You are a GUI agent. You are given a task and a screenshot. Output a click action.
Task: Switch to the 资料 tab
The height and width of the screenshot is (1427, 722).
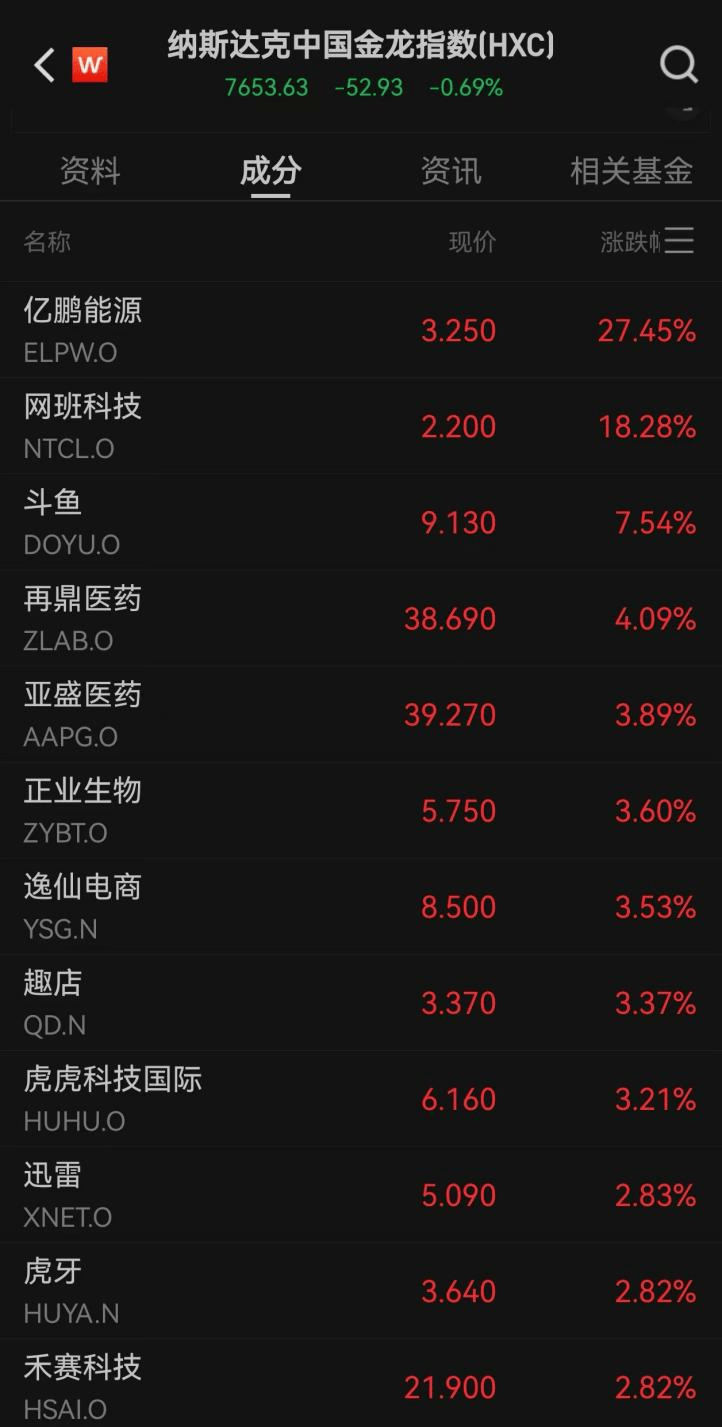90,171
